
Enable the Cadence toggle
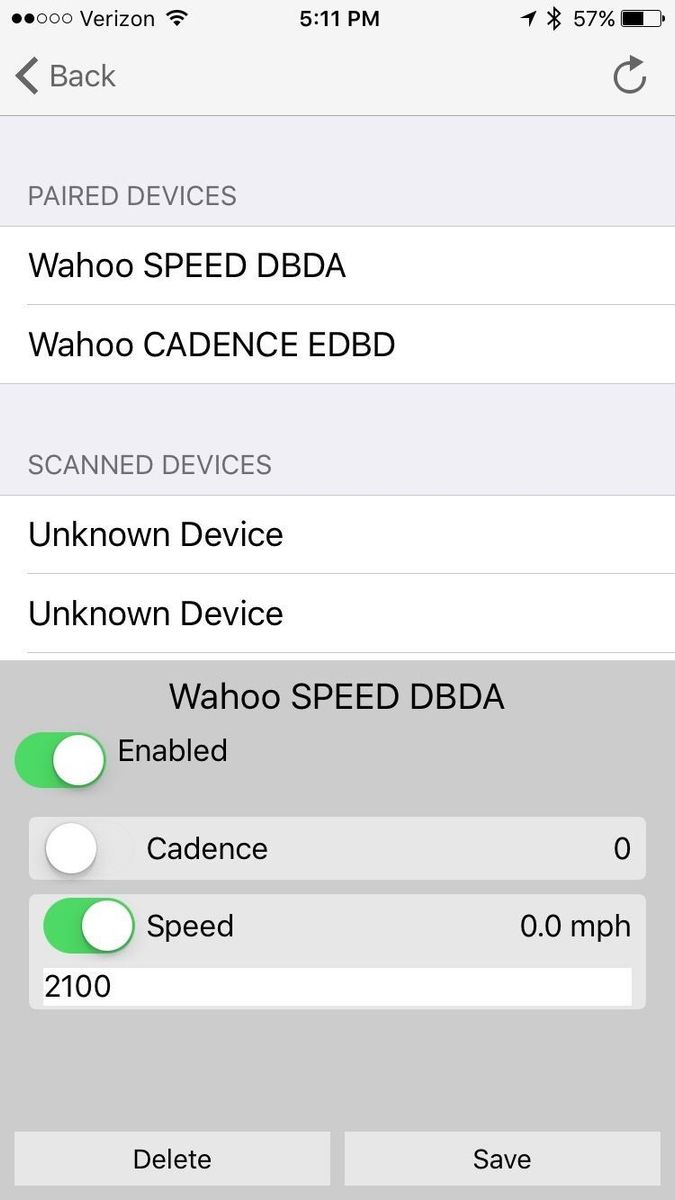click(89, 849)
